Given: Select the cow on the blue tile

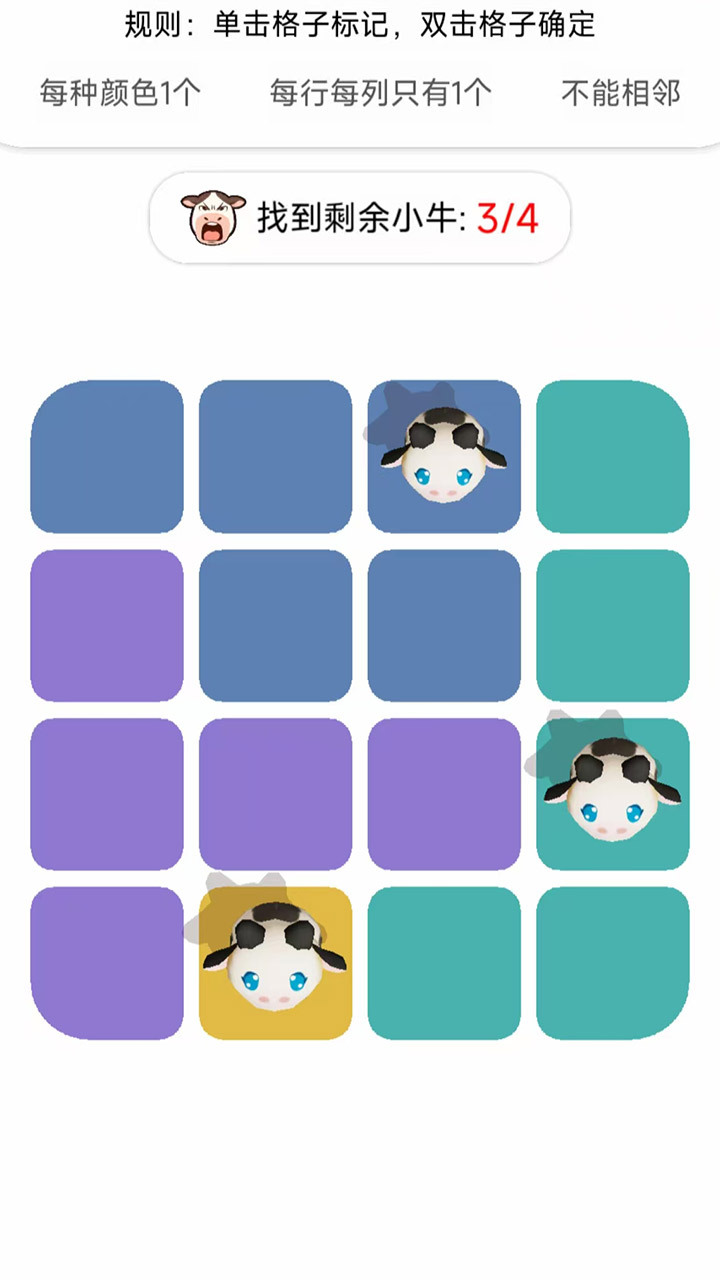Looking at the screenshot, I should click(444, 456).
